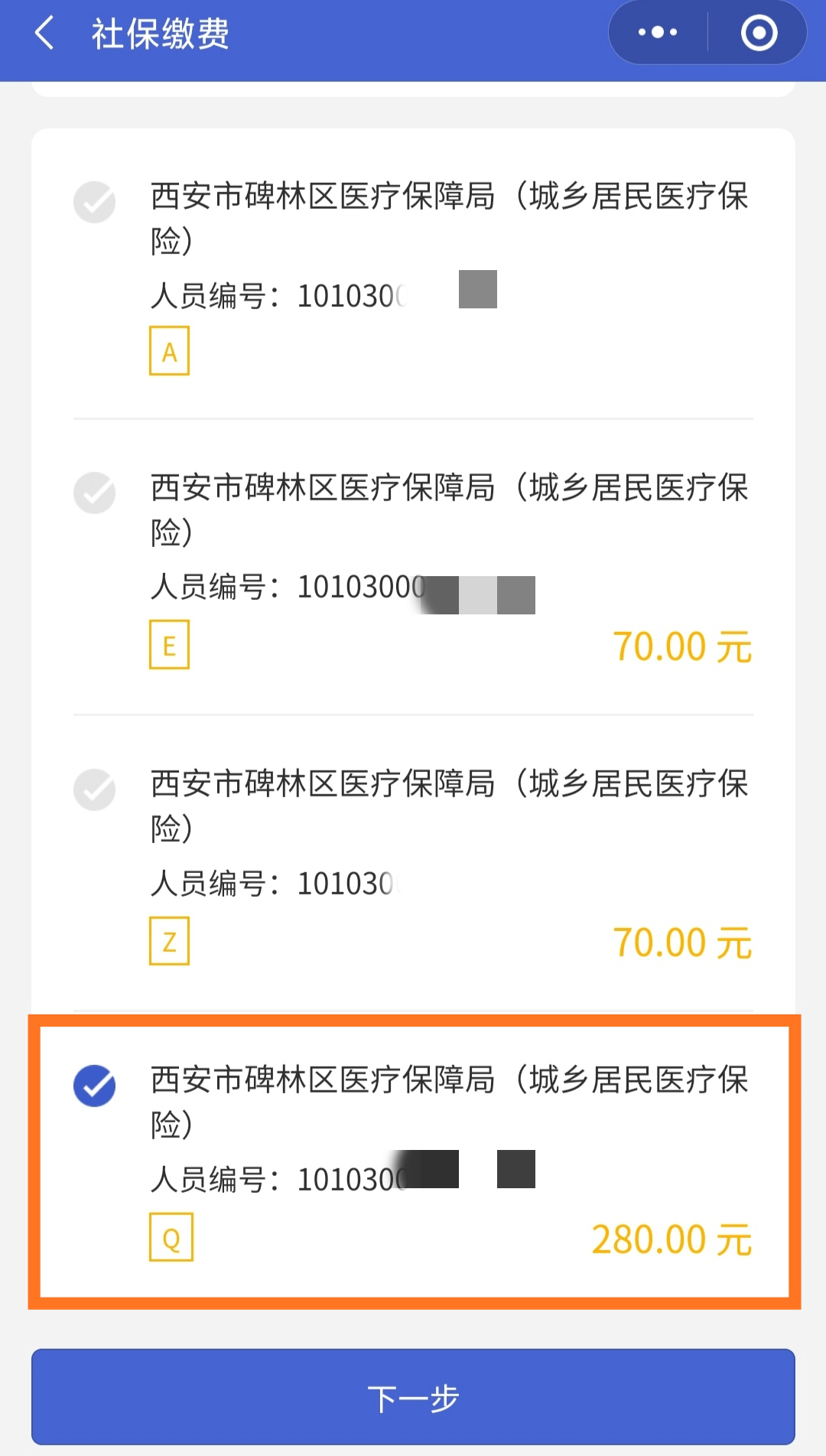
Task: Click the yellow 'A' badge on first record
Action: coord(170,352)
